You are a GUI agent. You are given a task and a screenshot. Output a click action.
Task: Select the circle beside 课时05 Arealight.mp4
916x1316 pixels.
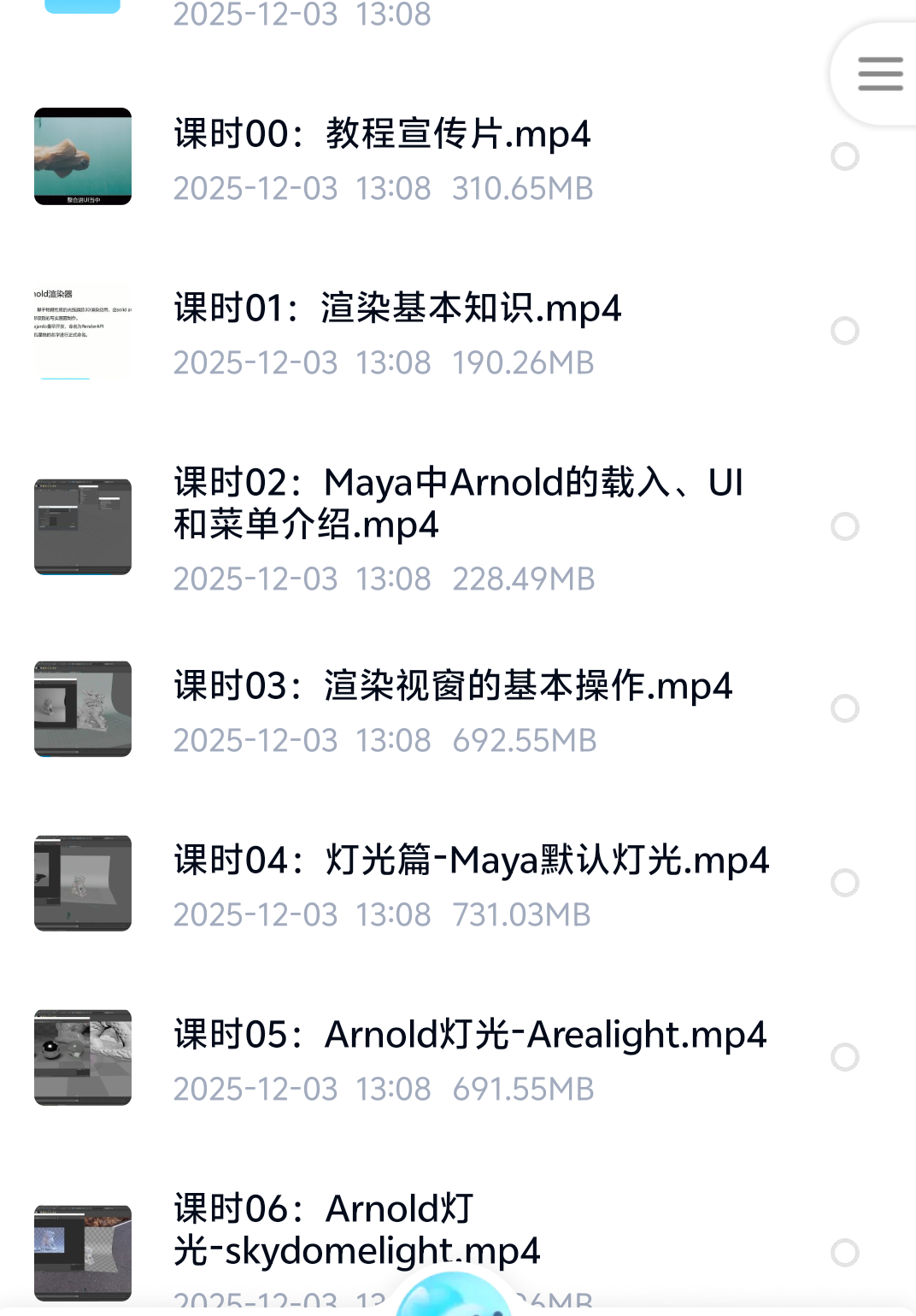(x=846, y=1058)
